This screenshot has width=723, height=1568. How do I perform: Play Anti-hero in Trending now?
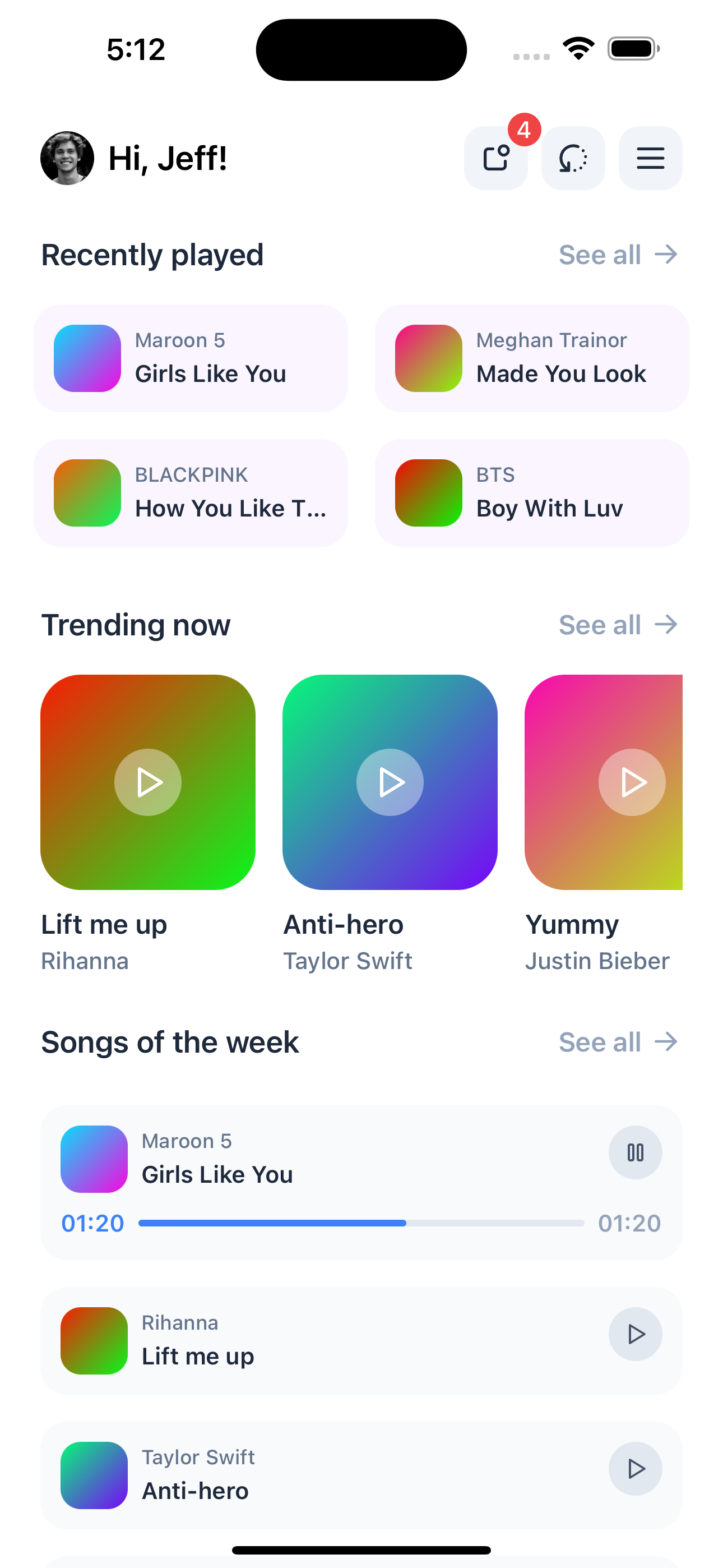click(390, 782)
